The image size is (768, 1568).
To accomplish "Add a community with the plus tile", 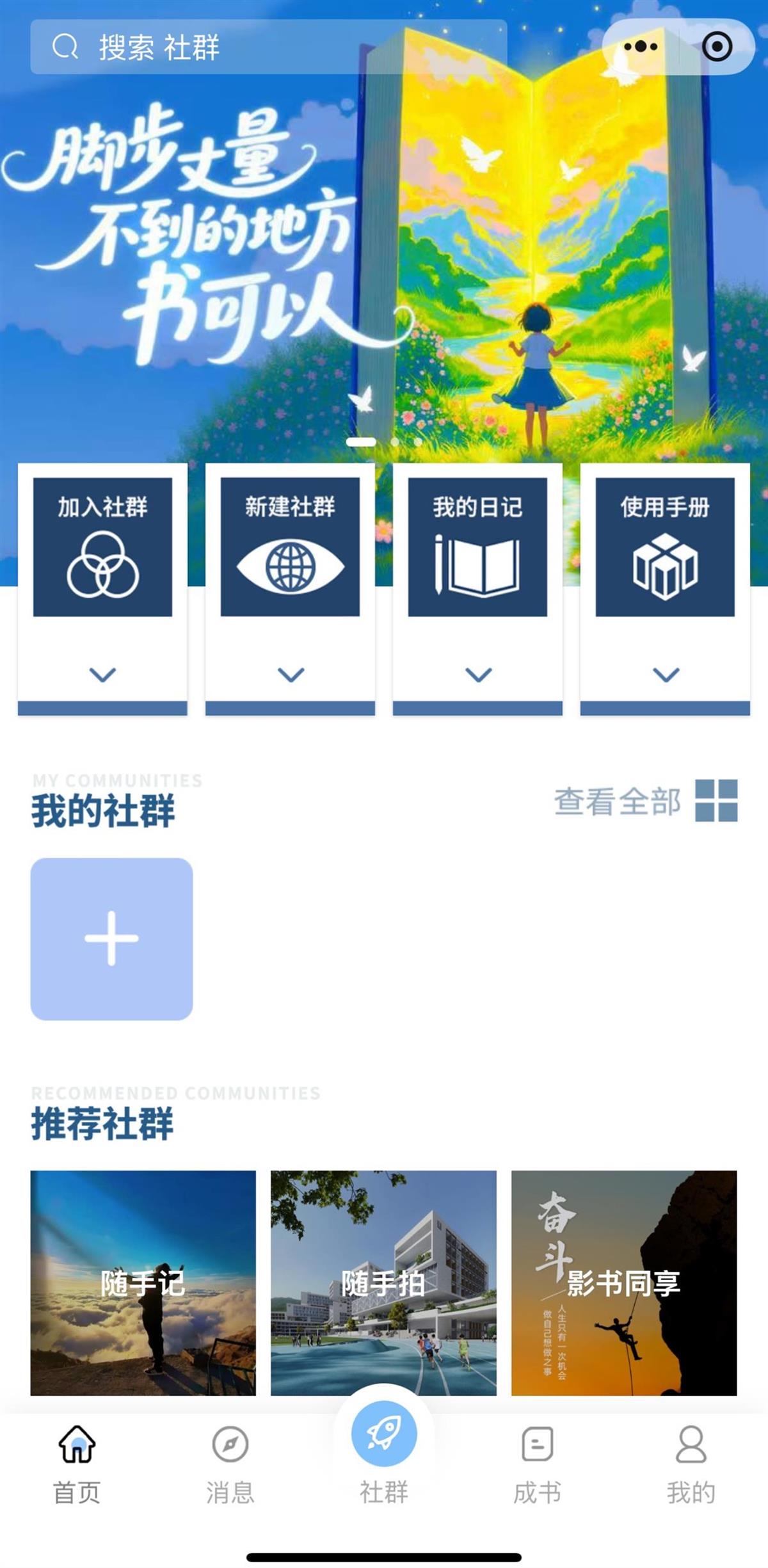I will point(111,939).
